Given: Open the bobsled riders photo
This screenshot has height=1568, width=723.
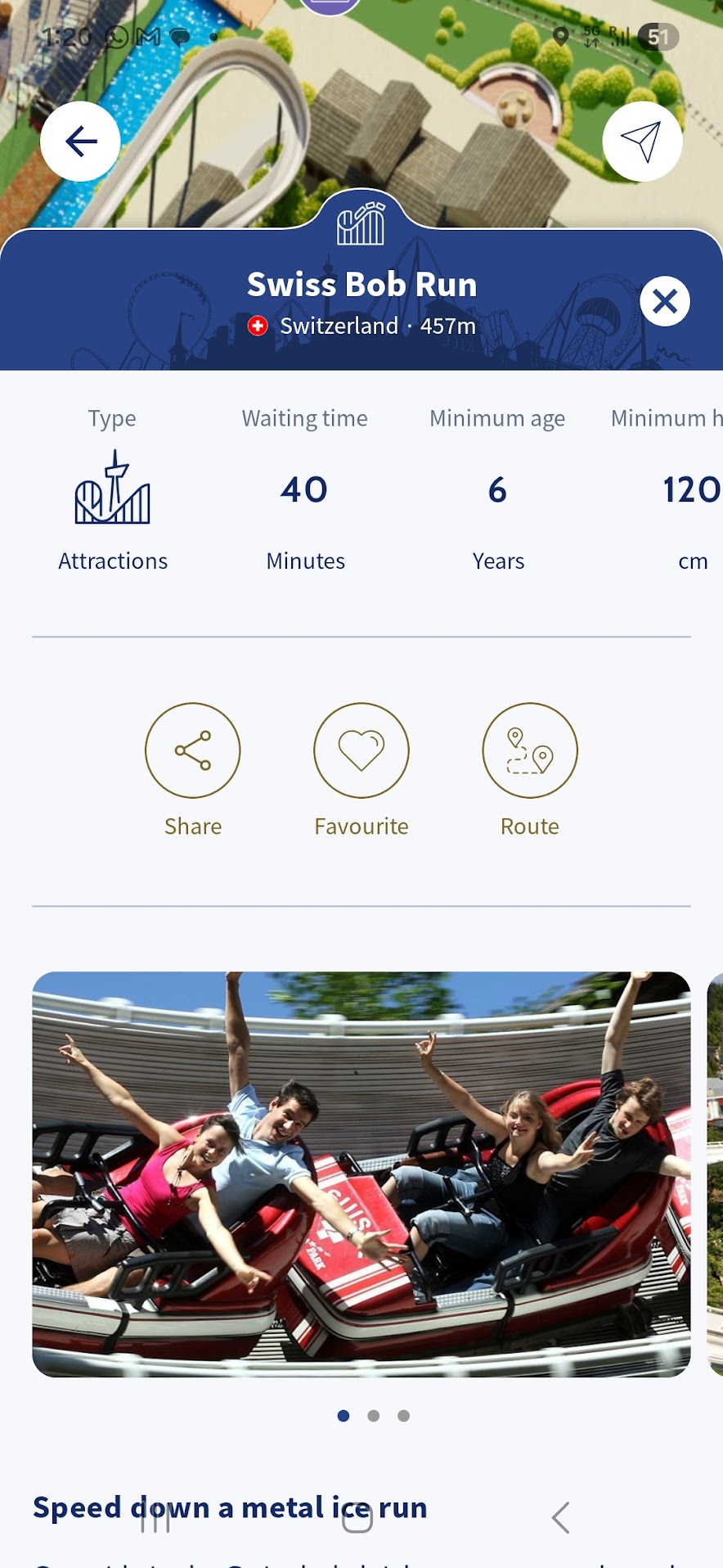Looking at the screenshot, I should click(361, 1174).
